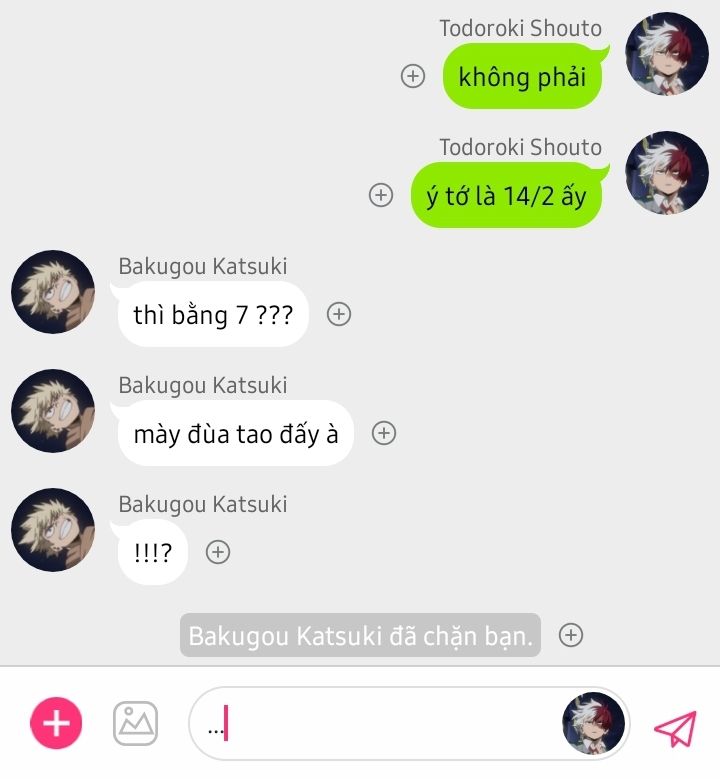Image resolution: width=720 pixels, height=779 pixels.
Task: Tap the plus icon beside "Bakugou Katsuki đã chặn bạn."
Action: (571, 635)
